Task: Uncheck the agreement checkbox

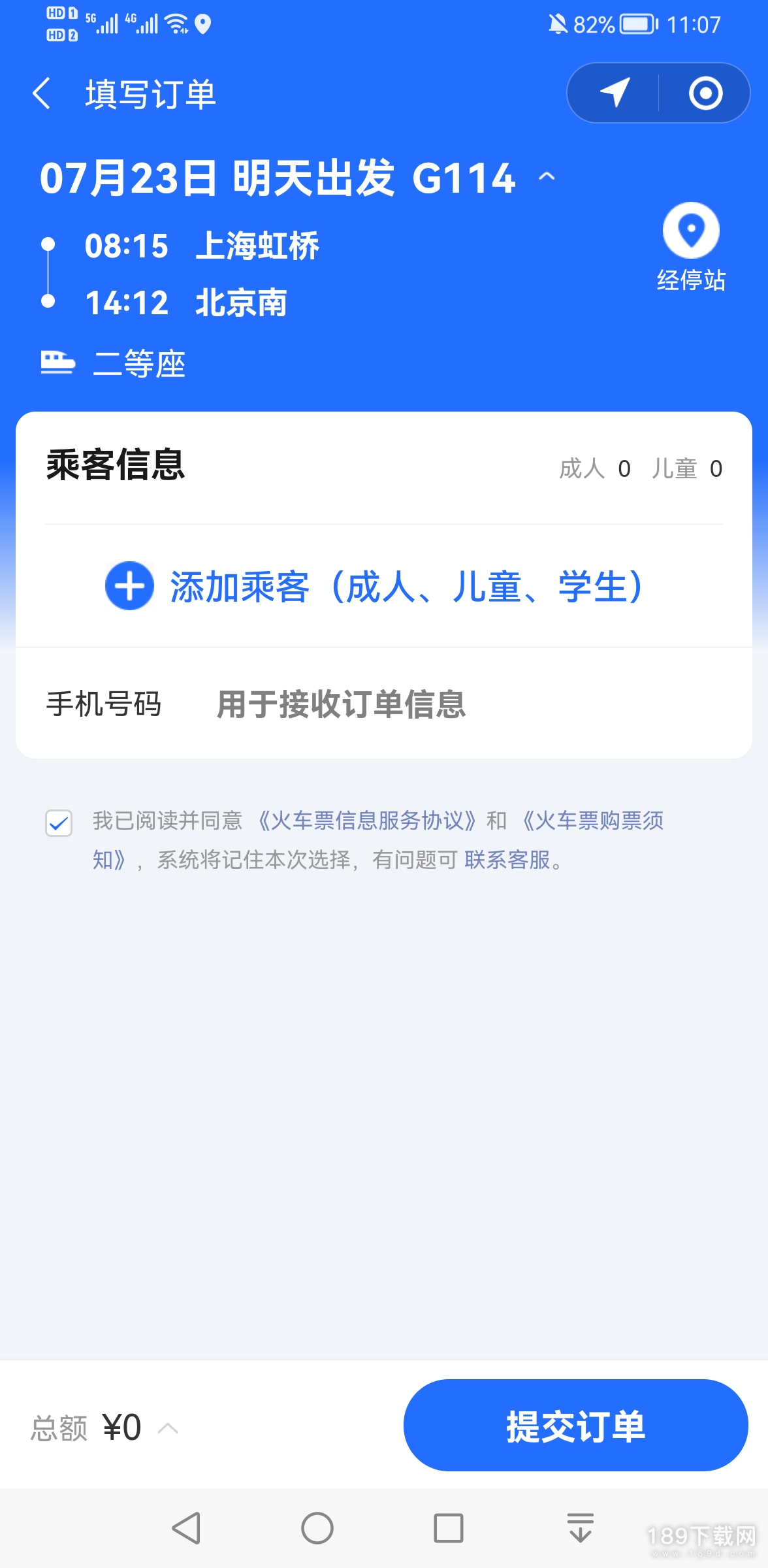Action: pyautogui.click(x=59, y=823)
